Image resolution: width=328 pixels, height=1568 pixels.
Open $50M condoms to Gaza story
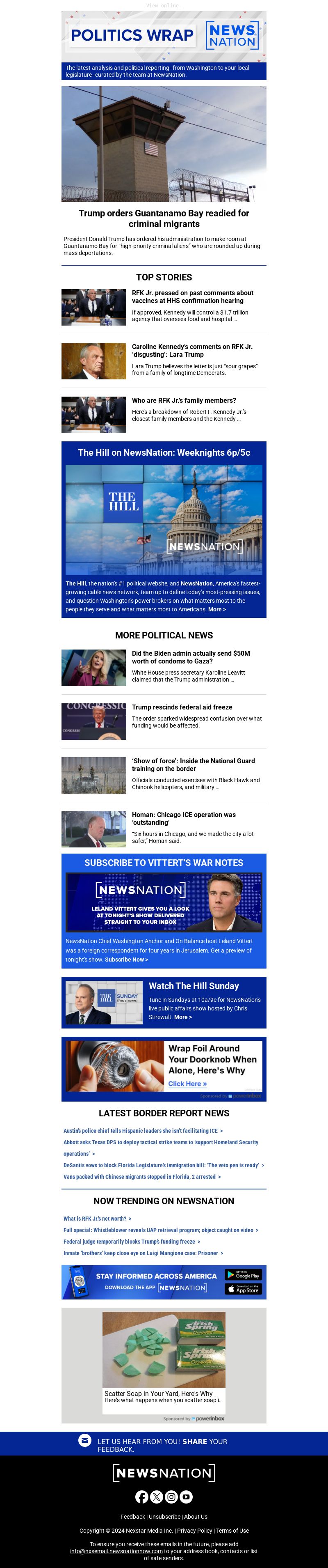coord(191,657)
